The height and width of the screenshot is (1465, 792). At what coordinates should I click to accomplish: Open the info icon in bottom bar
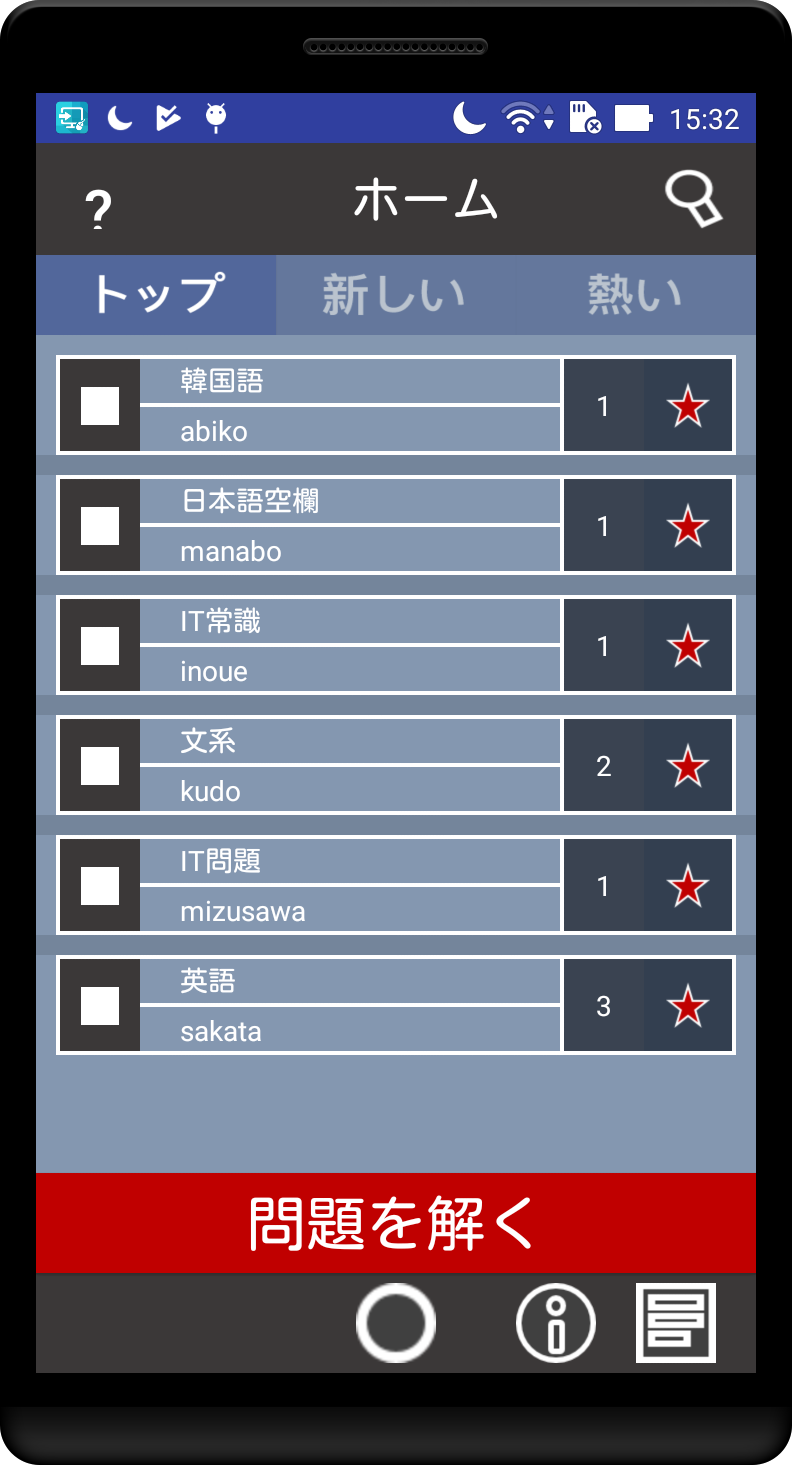(556, 1323)
